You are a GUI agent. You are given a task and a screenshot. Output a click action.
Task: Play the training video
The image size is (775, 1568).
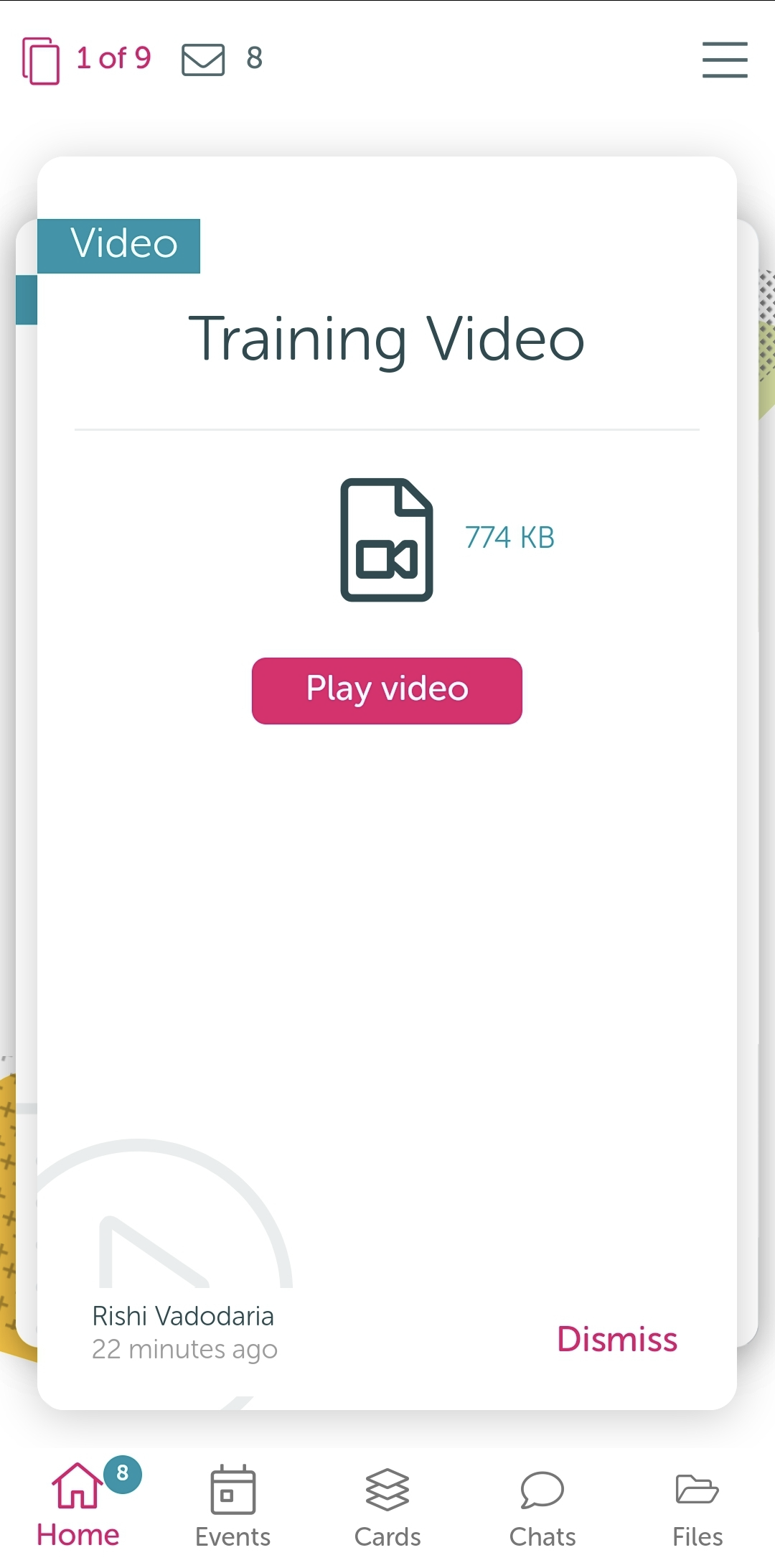387,691
